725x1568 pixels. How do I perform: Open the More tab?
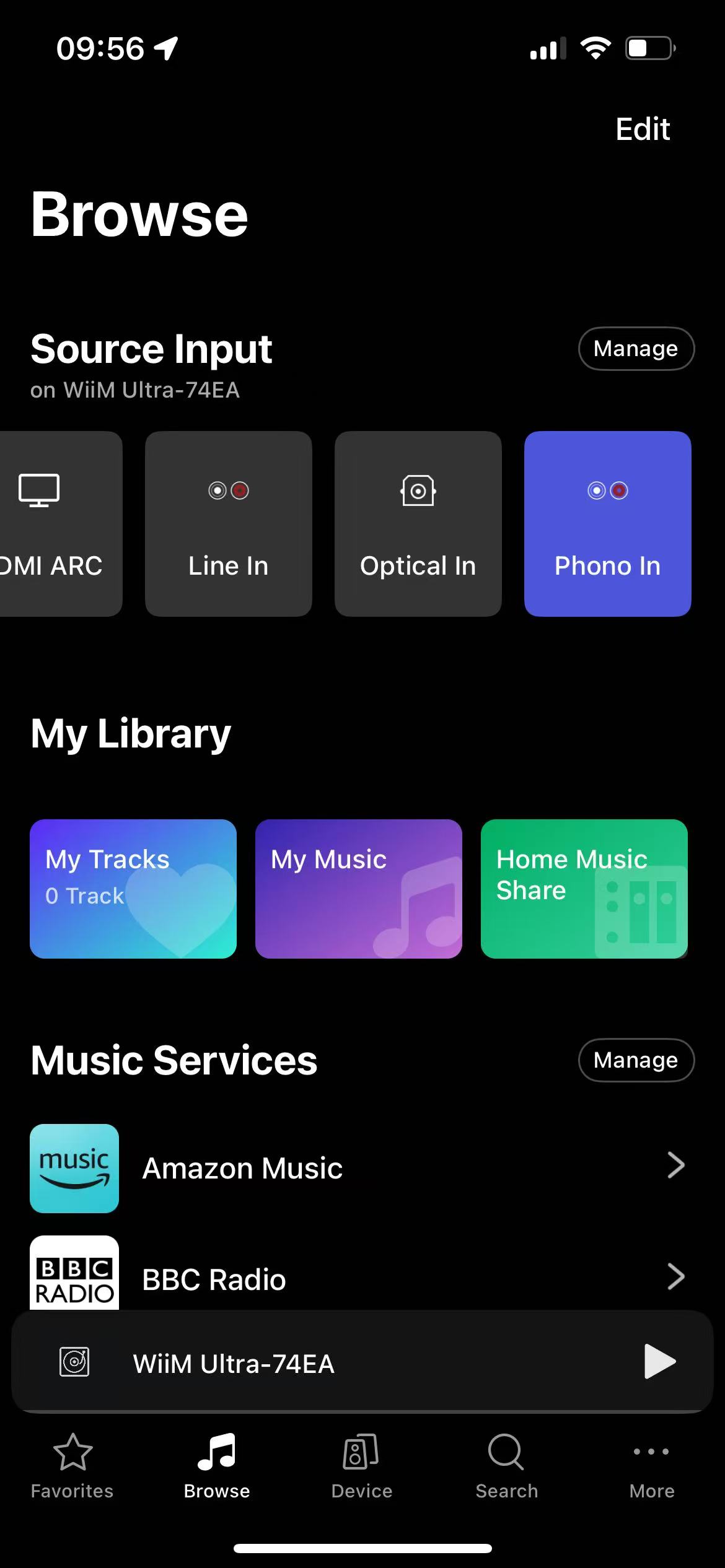coord(652,1466)
